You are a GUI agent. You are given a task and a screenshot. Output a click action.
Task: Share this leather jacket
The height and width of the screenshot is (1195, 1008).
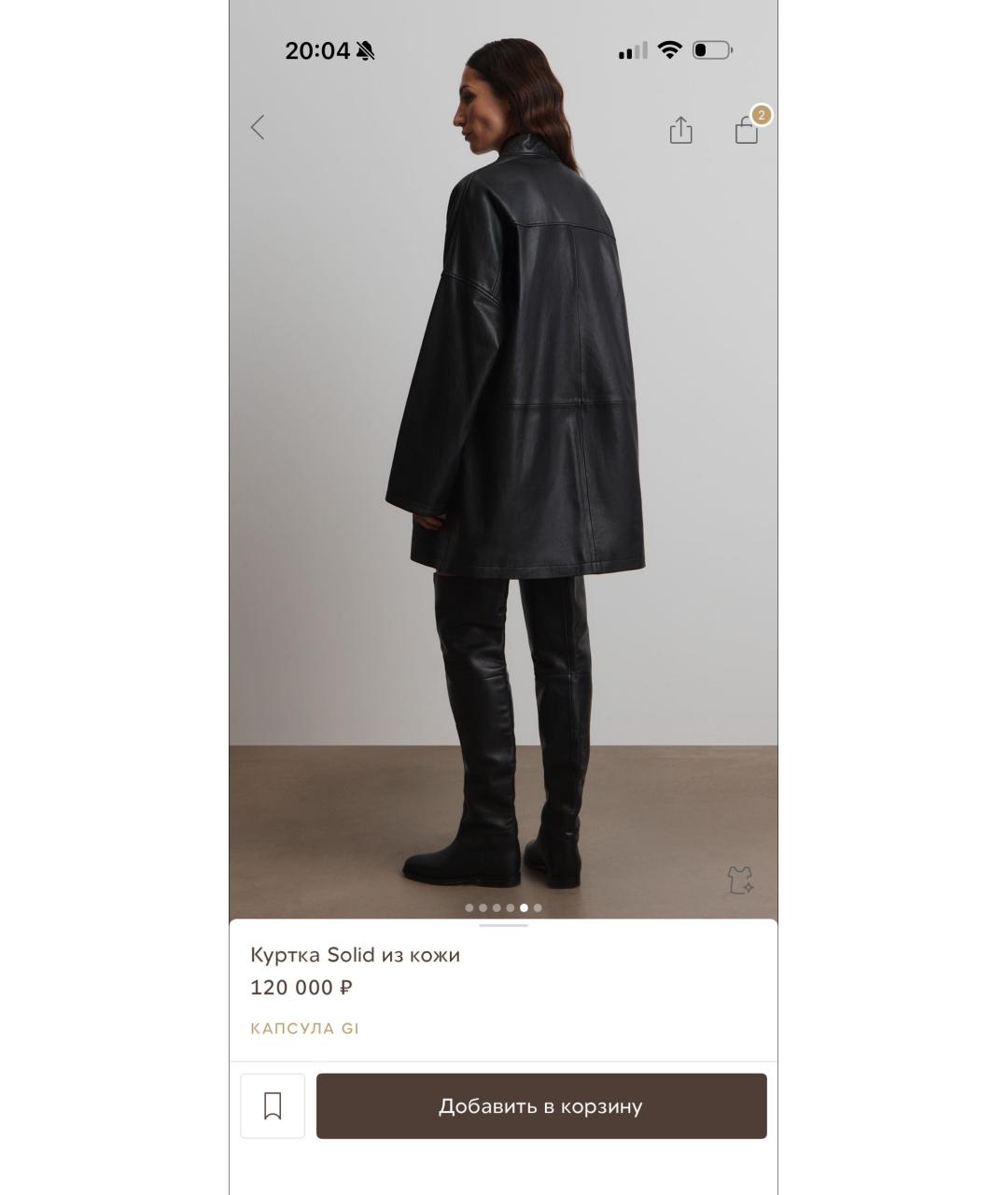[x=681, y=130]
